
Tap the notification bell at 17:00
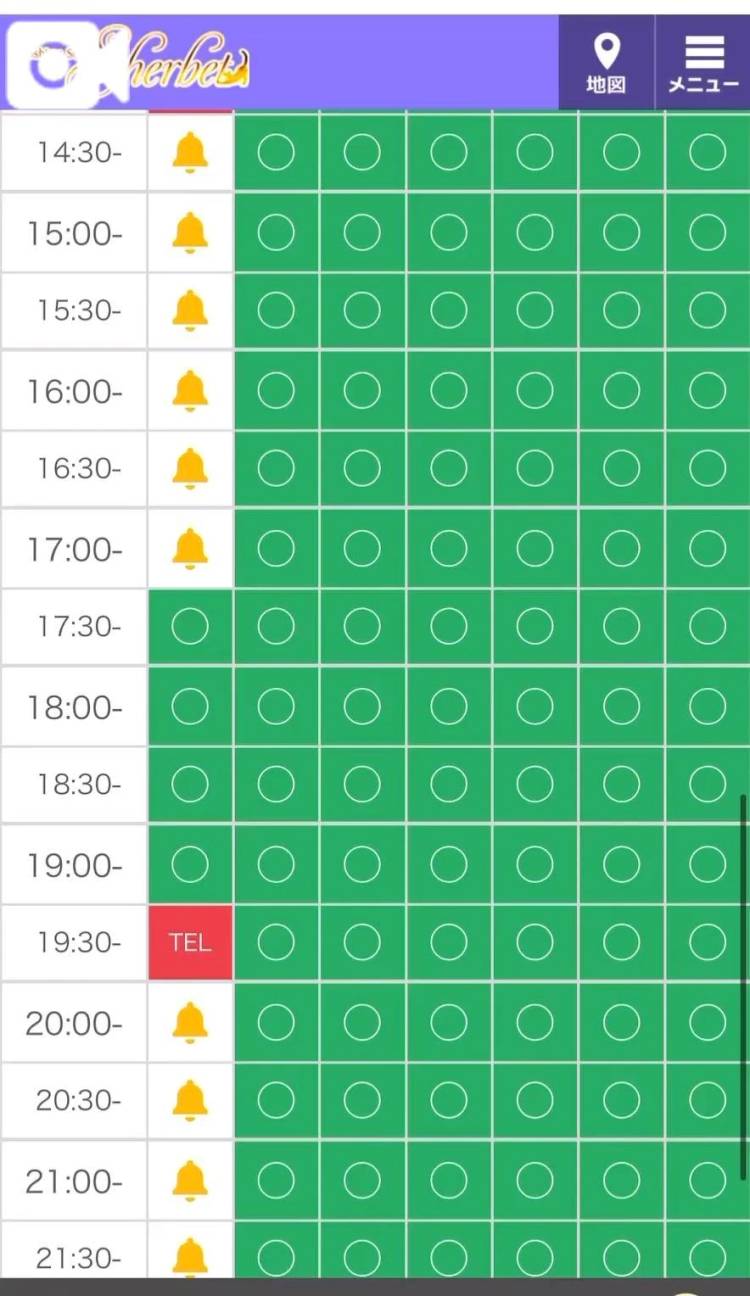click(190, 548)
